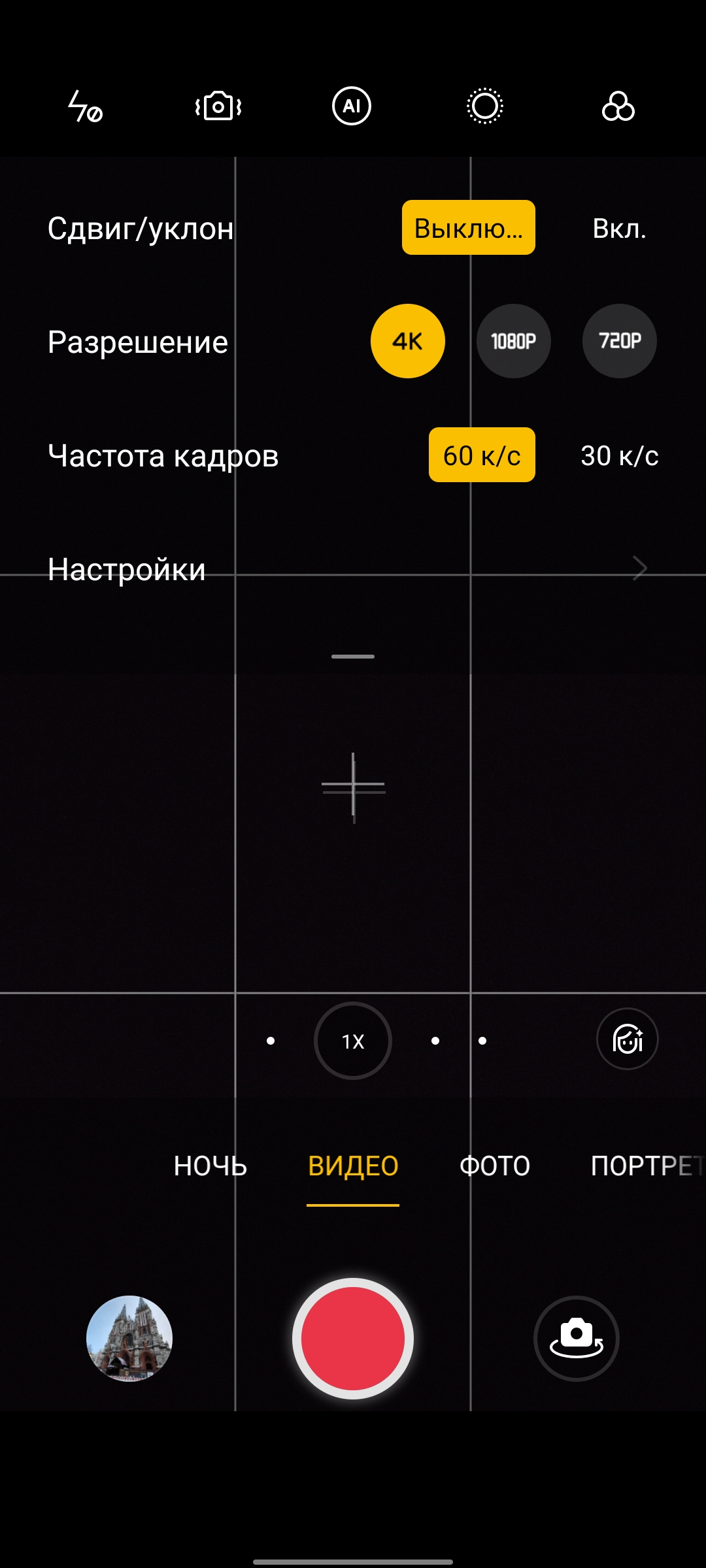This screenshot has height=1568, width=706.
Task: Switch to НОЧЬ mode
Action: coord(210,1166)
